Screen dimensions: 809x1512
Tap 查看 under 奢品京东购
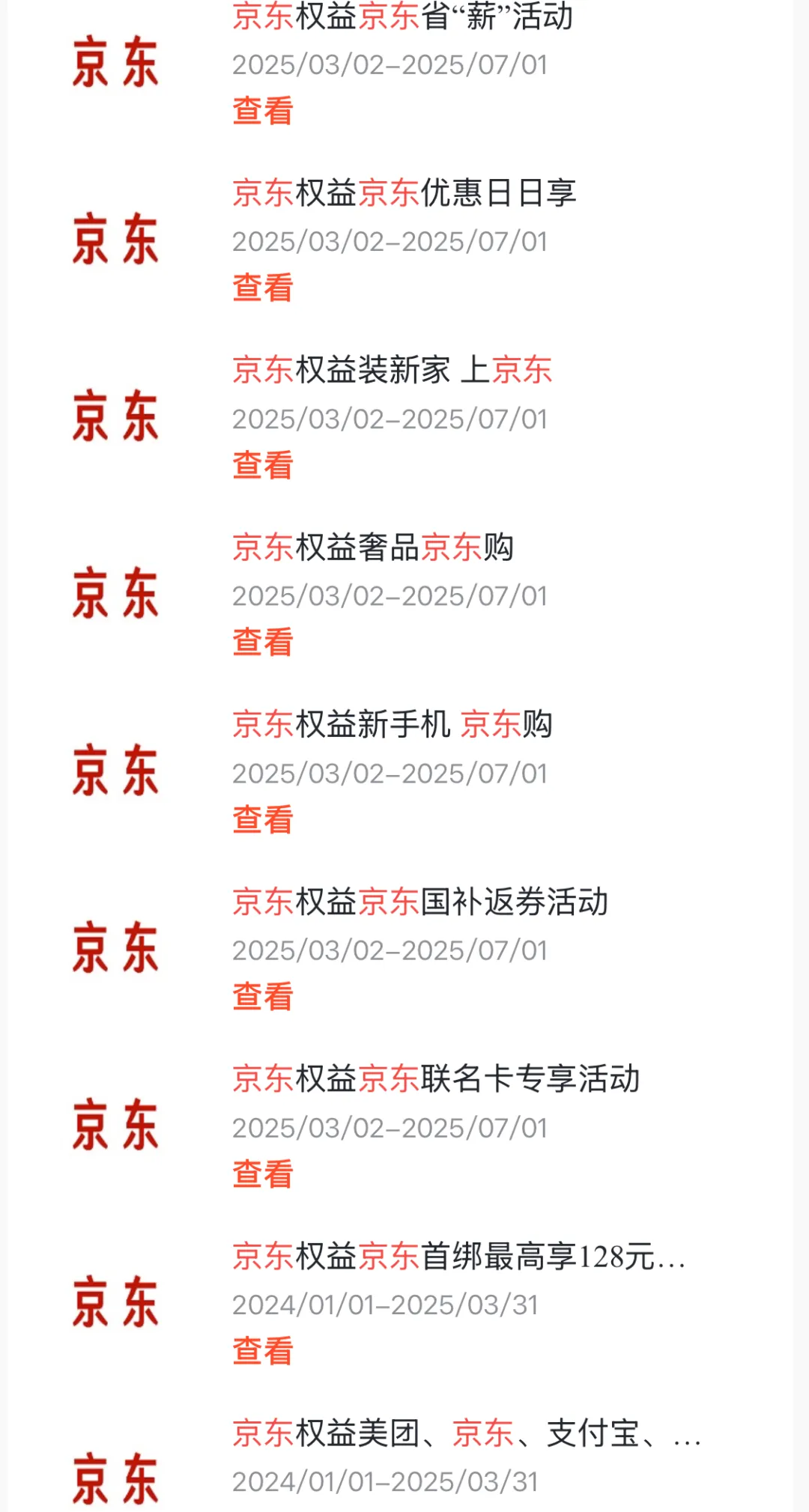262,643
